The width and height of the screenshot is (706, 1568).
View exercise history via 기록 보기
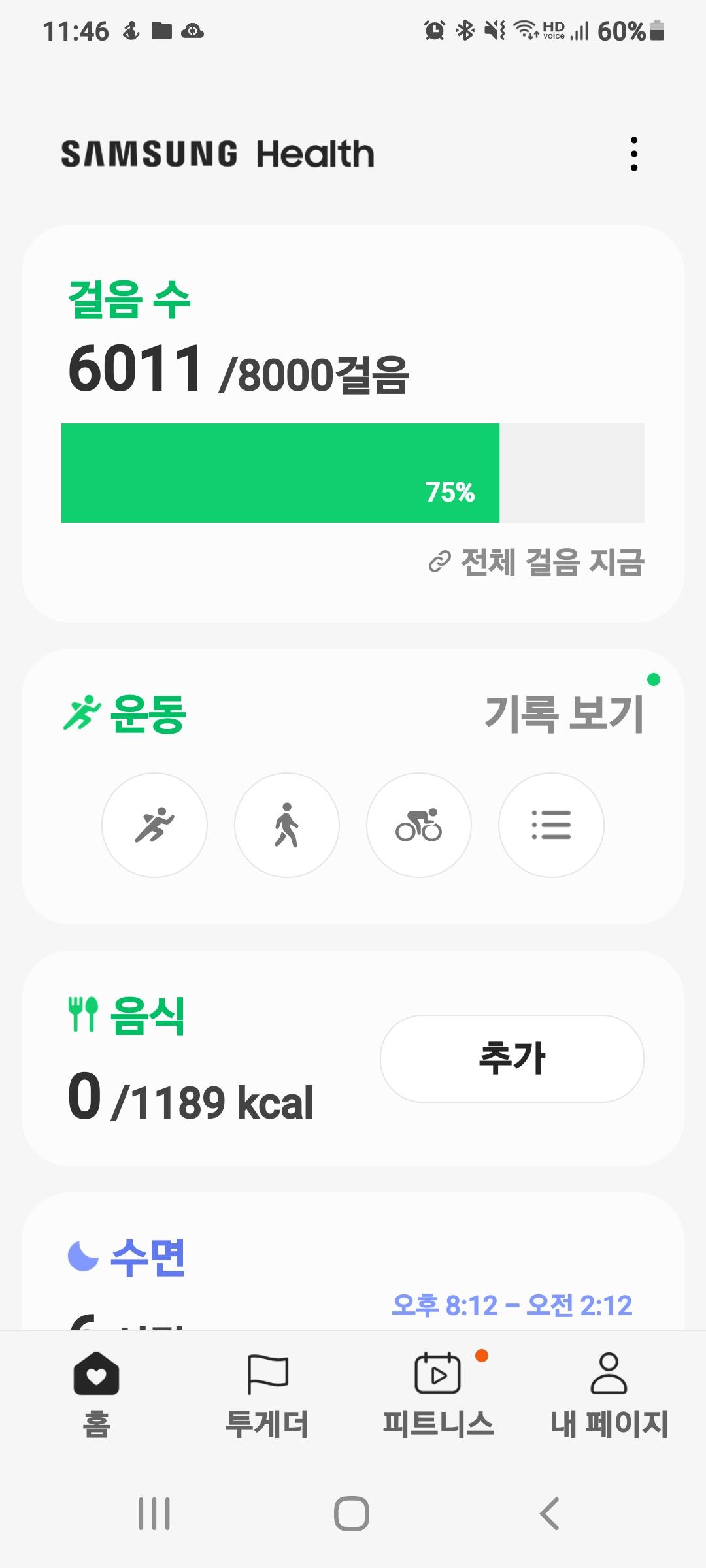coord(564,713)
